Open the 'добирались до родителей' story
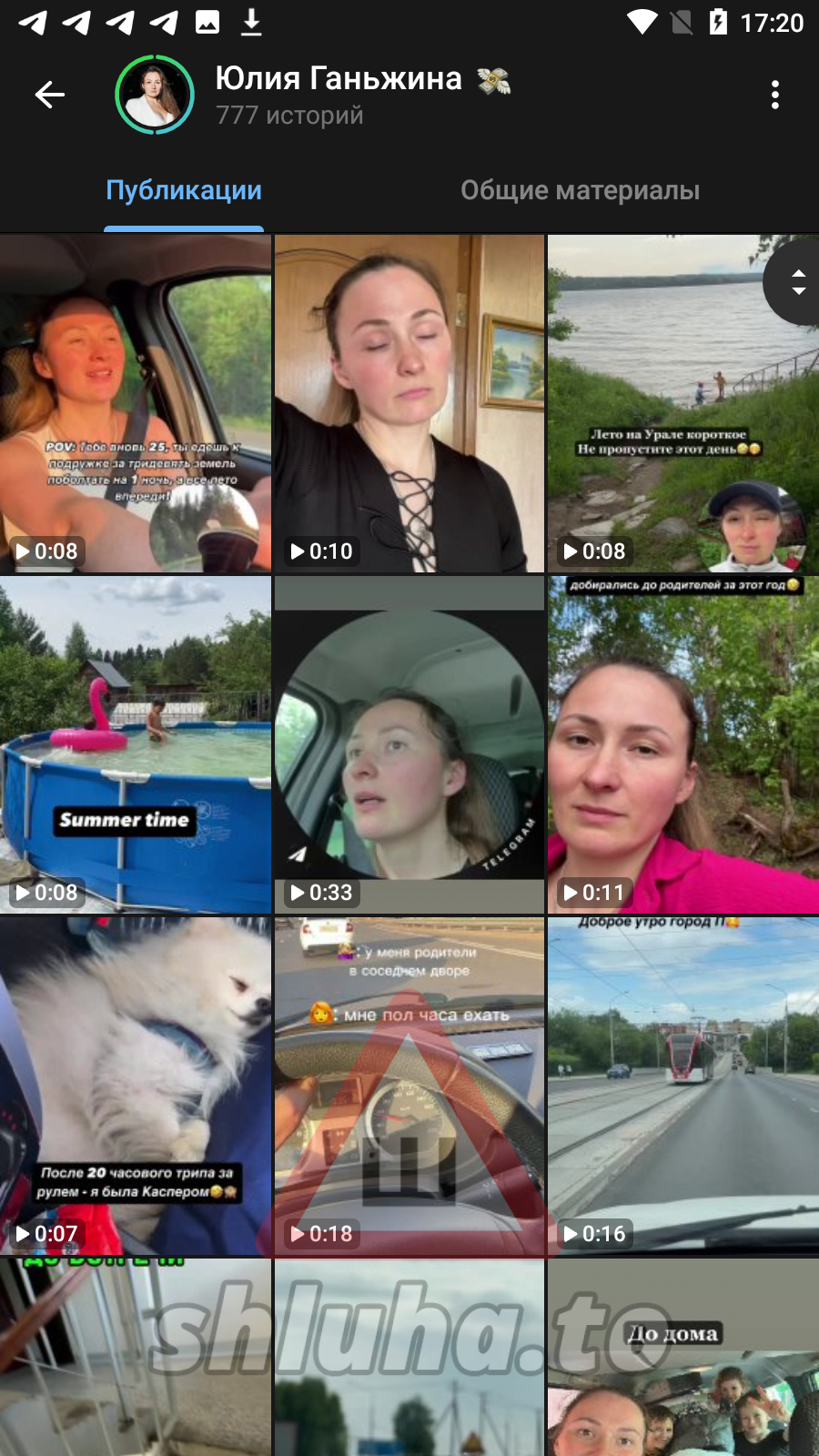The height and width of the screenshot is (1456, 819). (x=682, y=744)
